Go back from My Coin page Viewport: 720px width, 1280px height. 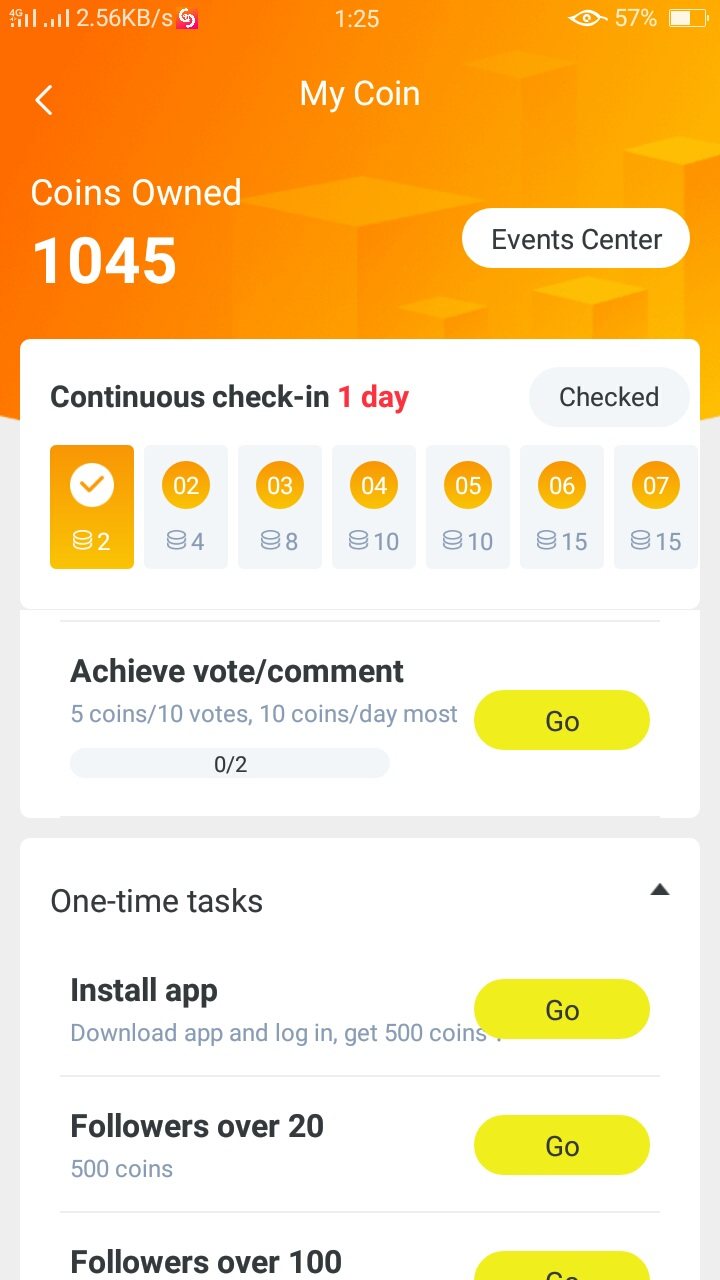[x=44, y=100]
